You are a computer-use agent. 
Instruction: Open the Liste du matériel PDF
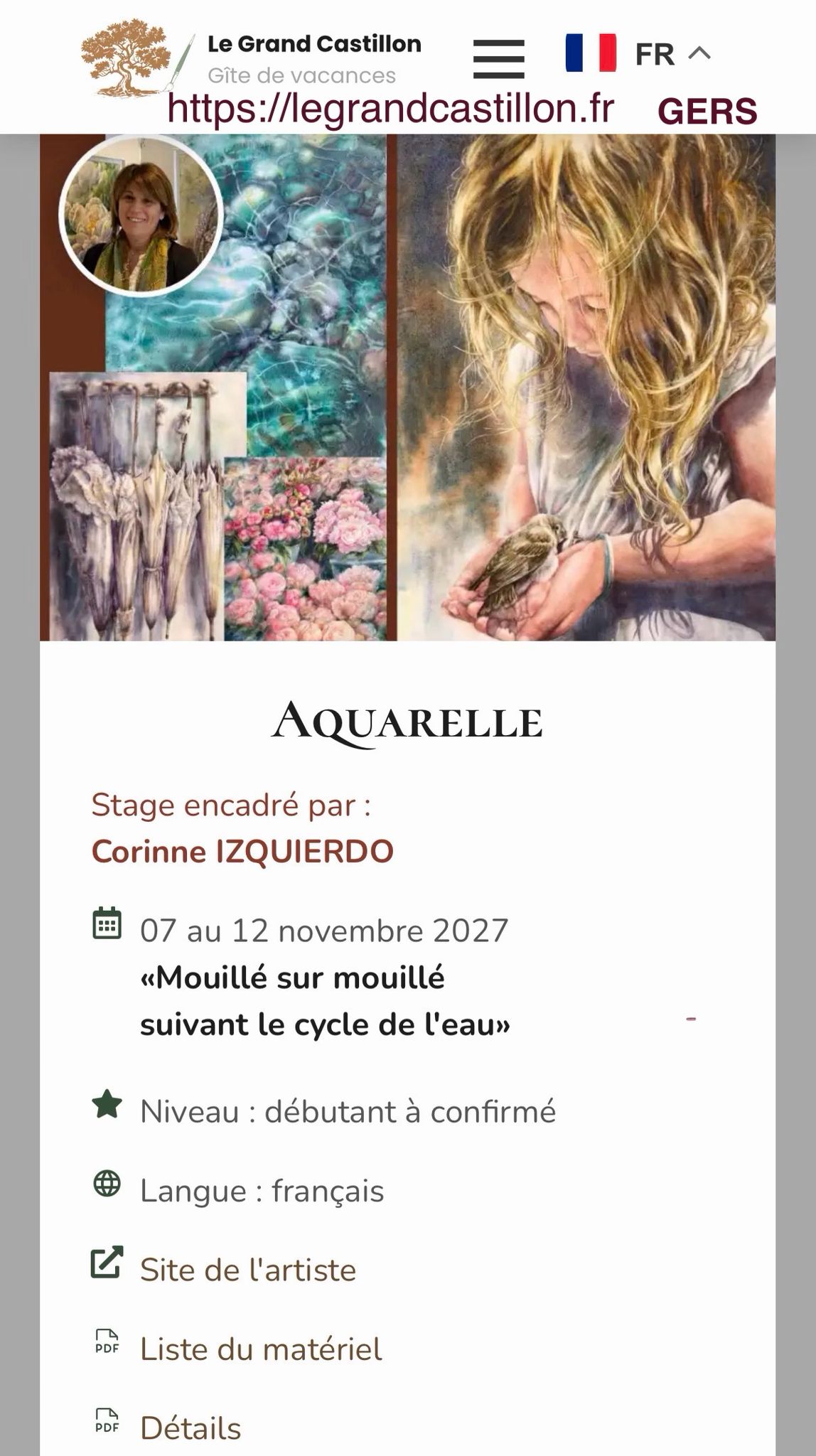260,1349
